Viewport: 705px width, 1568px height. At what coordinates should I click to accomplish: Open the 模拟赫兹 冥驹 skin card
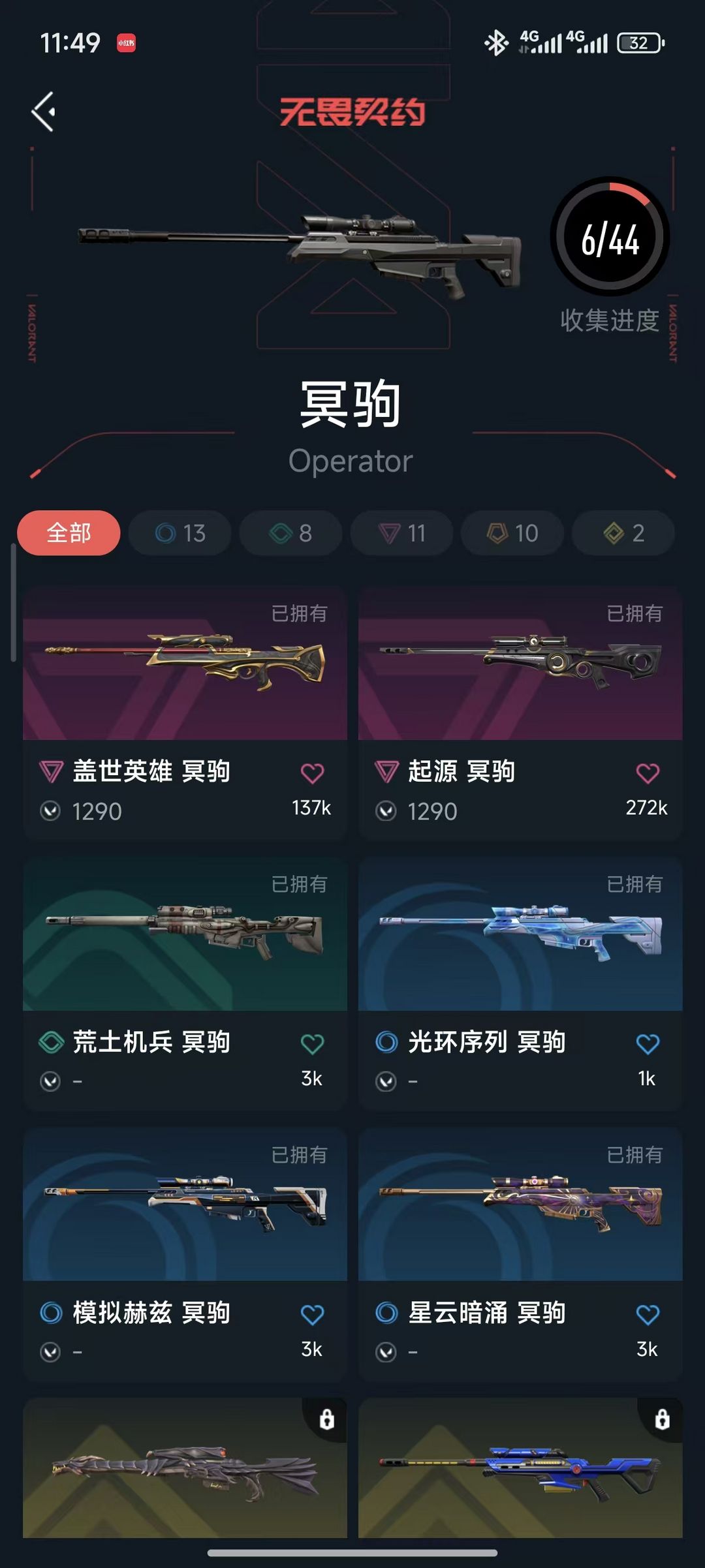click(185, 1254)
